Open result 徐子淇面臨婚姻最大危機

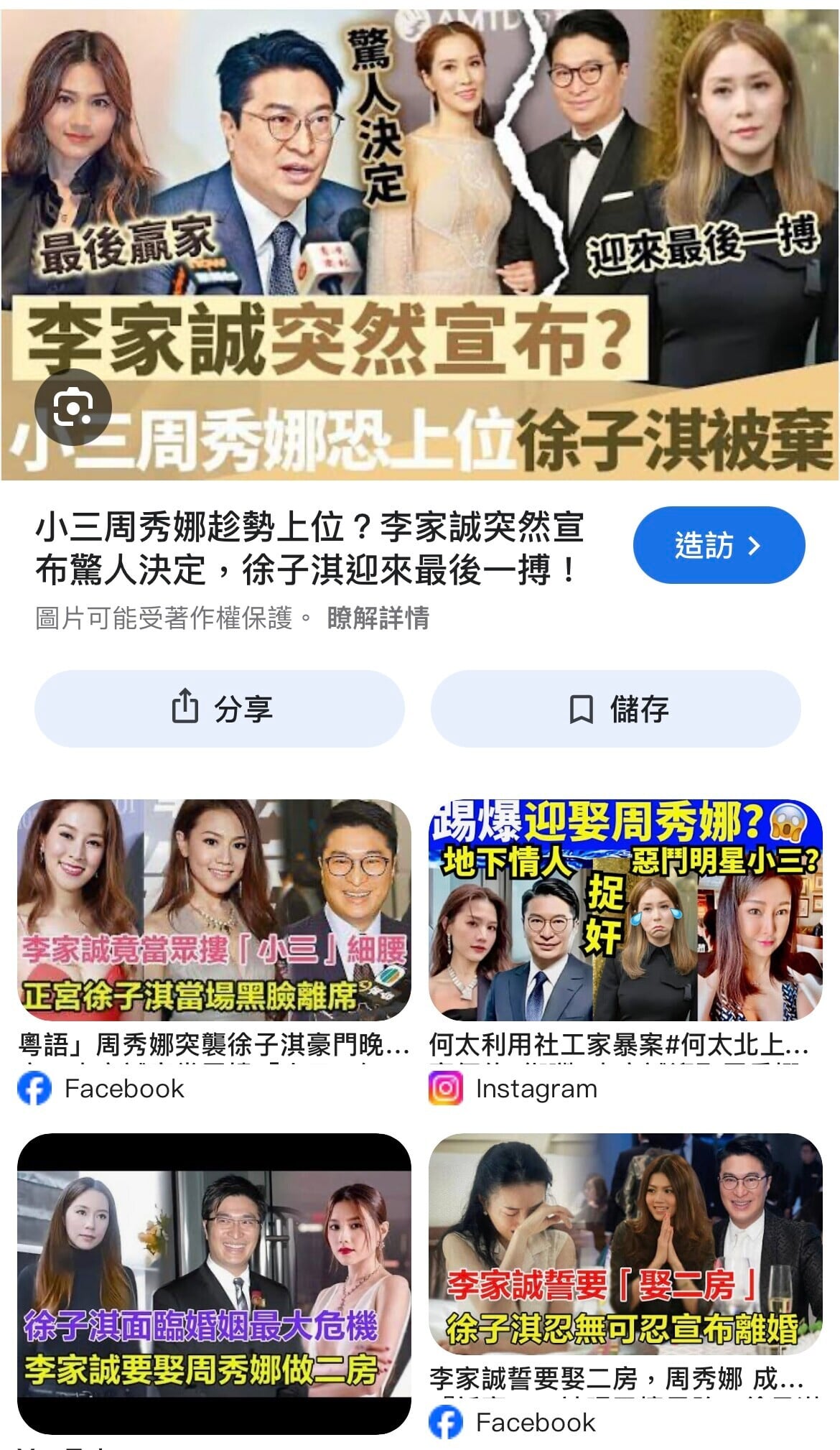click(214, 1282)
